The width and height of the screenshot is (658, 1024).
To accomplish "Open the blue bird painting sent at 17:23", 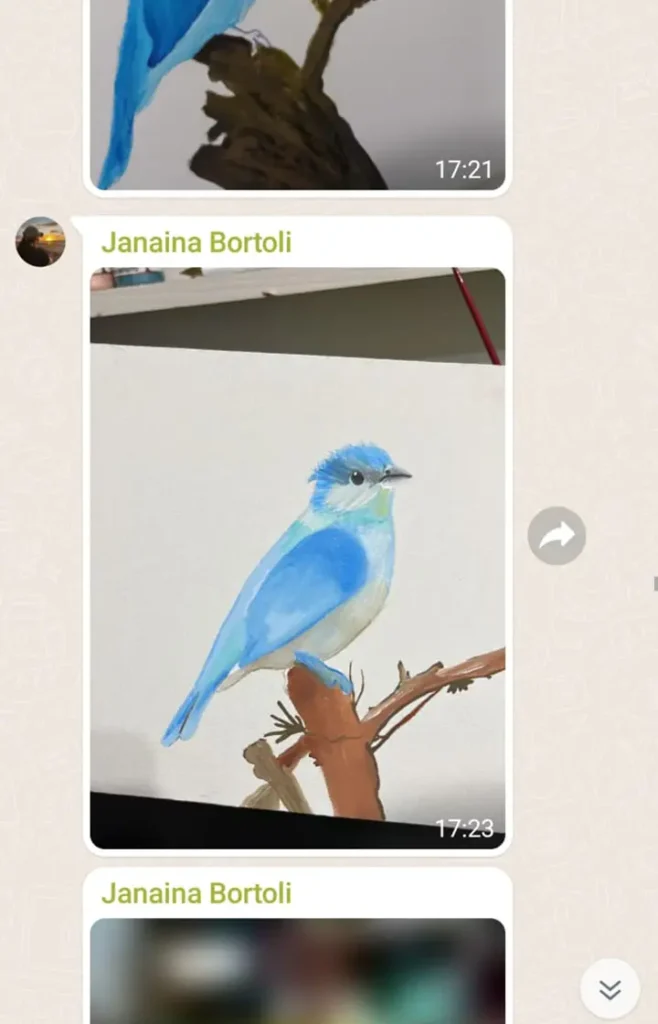I will coord(297,557).
